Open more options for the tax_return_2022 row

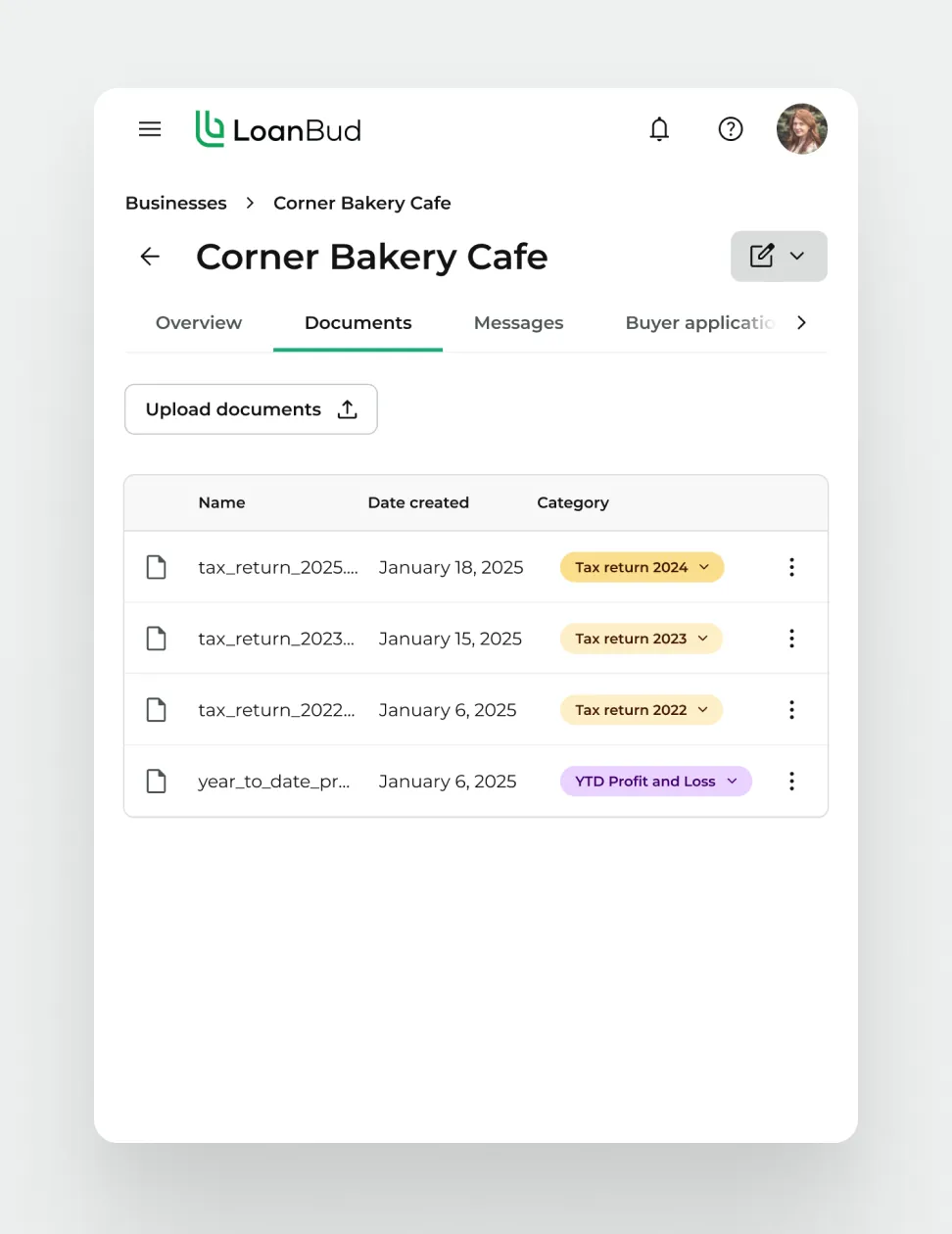[x=791, y=710]
